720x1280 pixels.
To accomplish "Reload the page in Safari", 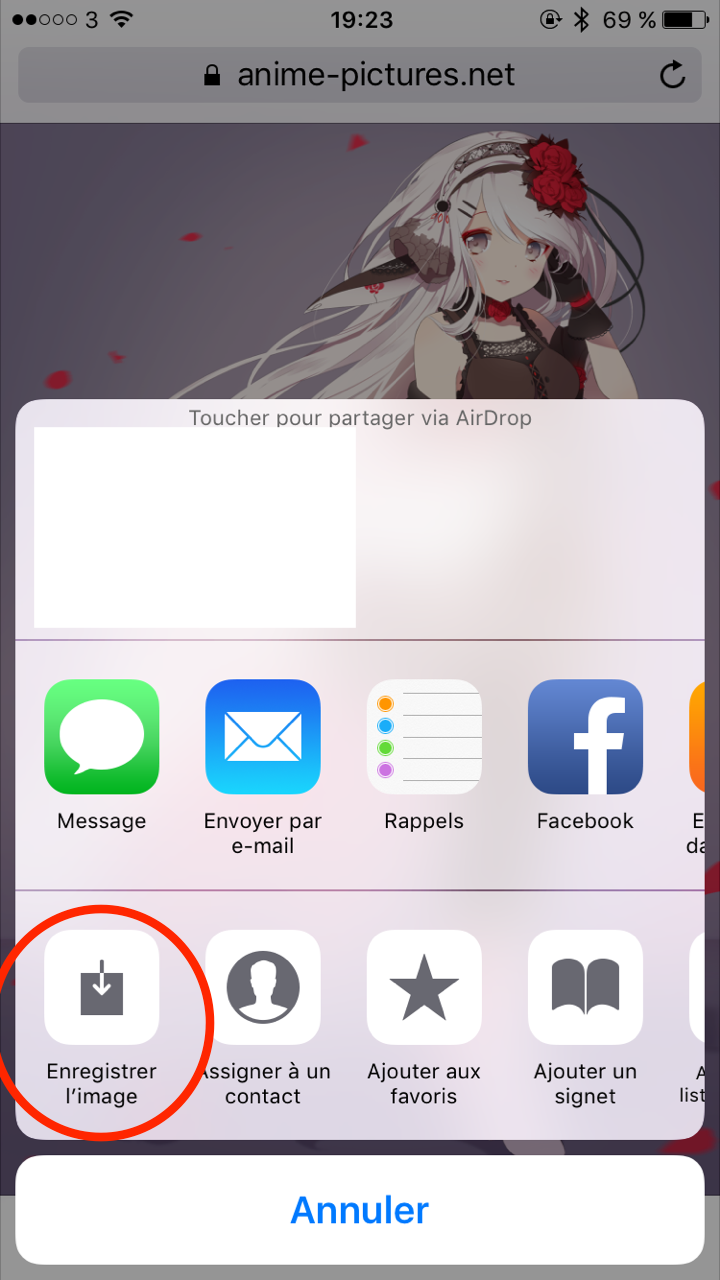I will point(673,75).
